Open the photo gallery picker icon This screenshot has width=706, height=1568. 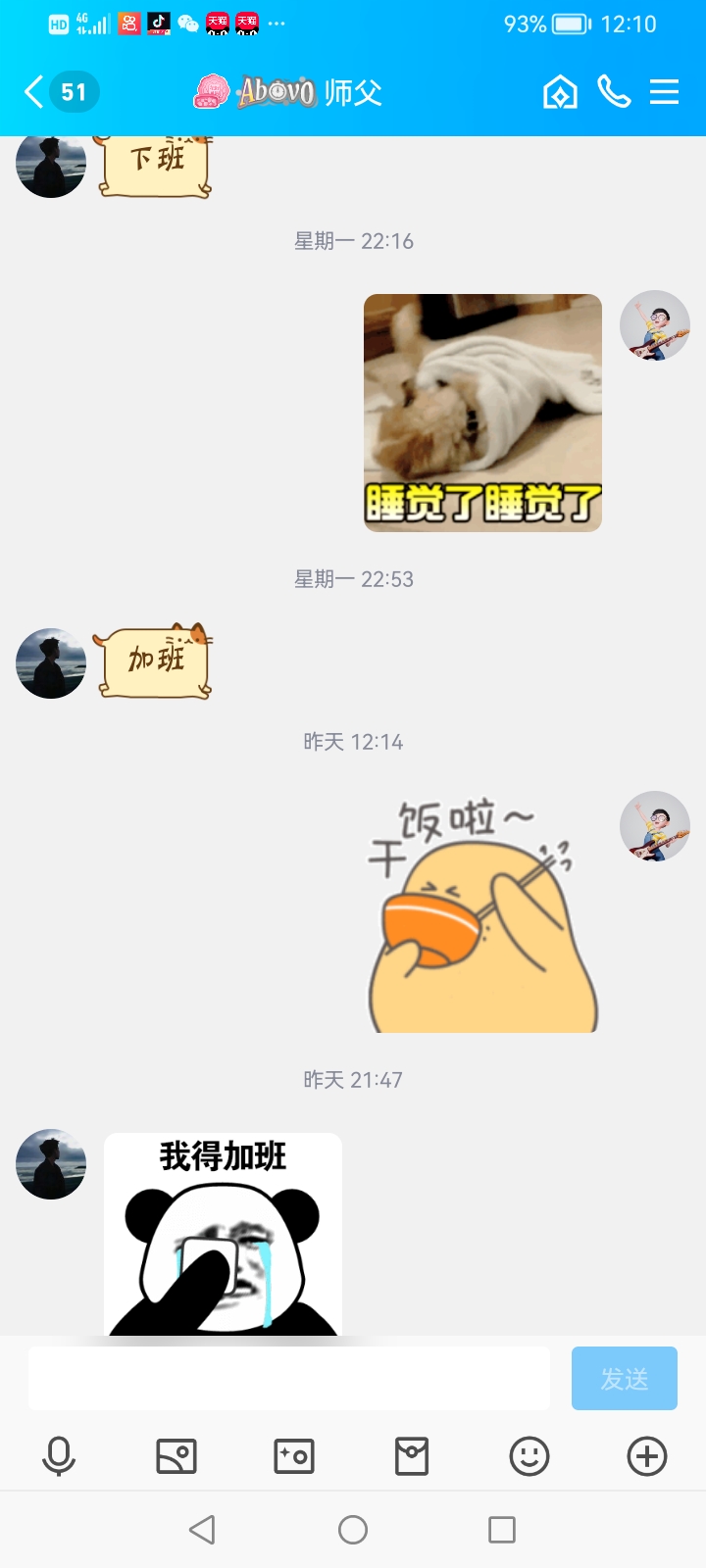click(x=176, y=1456)
